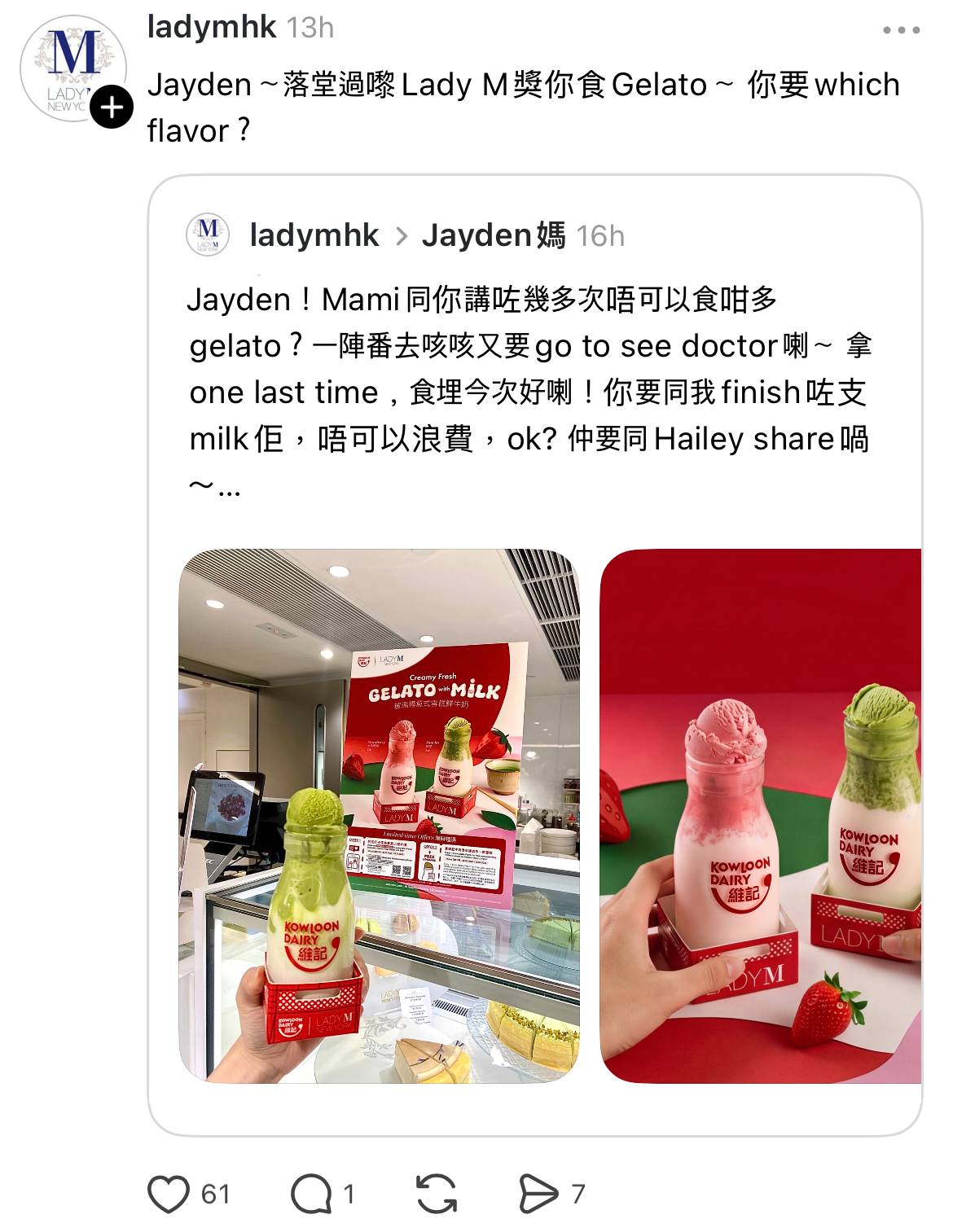Like the post by ladymhk
Screen dimensions: 953x1232
pyautogui.click(x=169, y=1194)
